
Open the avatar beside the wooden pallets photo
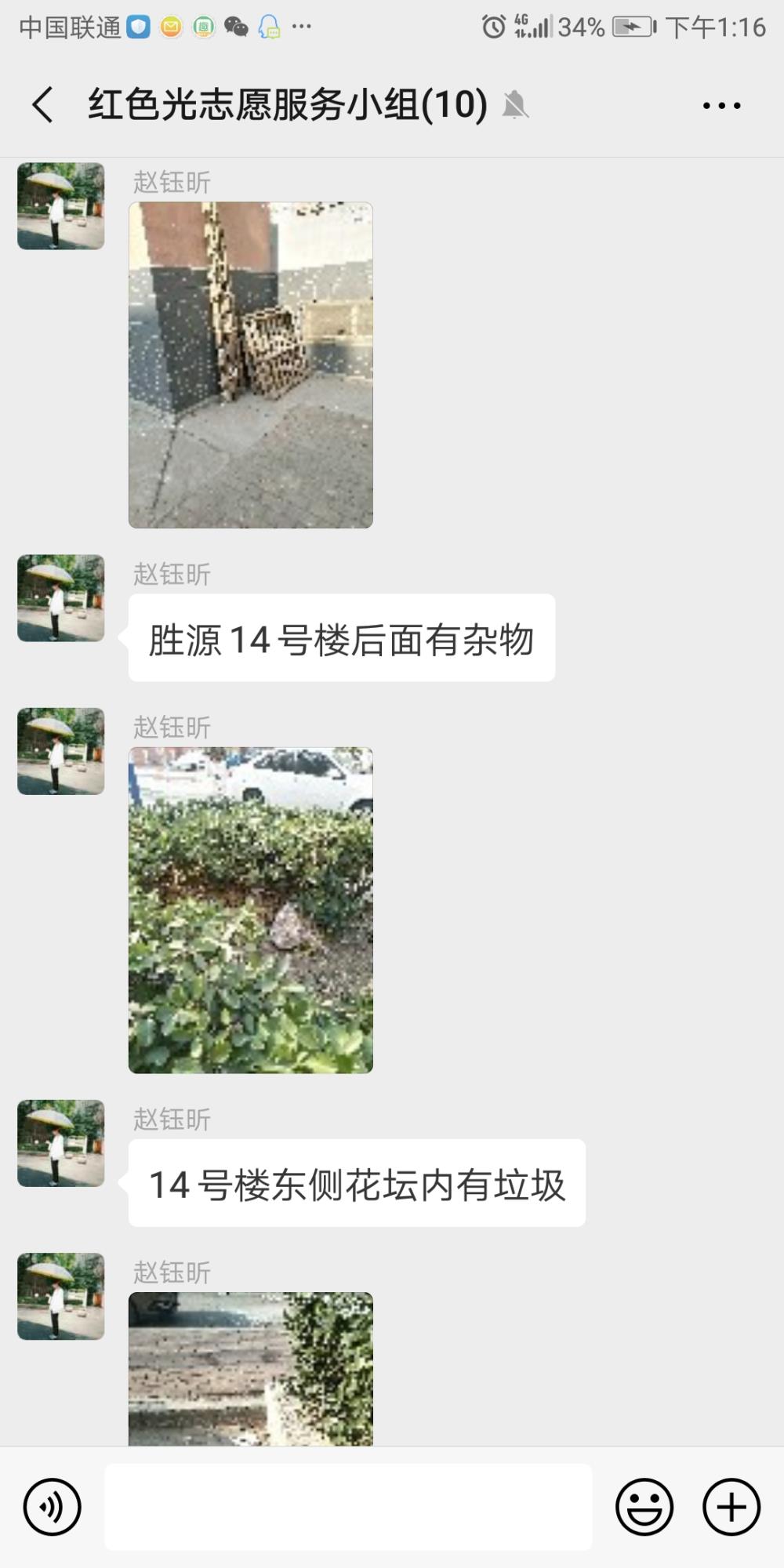pos(61,206)
